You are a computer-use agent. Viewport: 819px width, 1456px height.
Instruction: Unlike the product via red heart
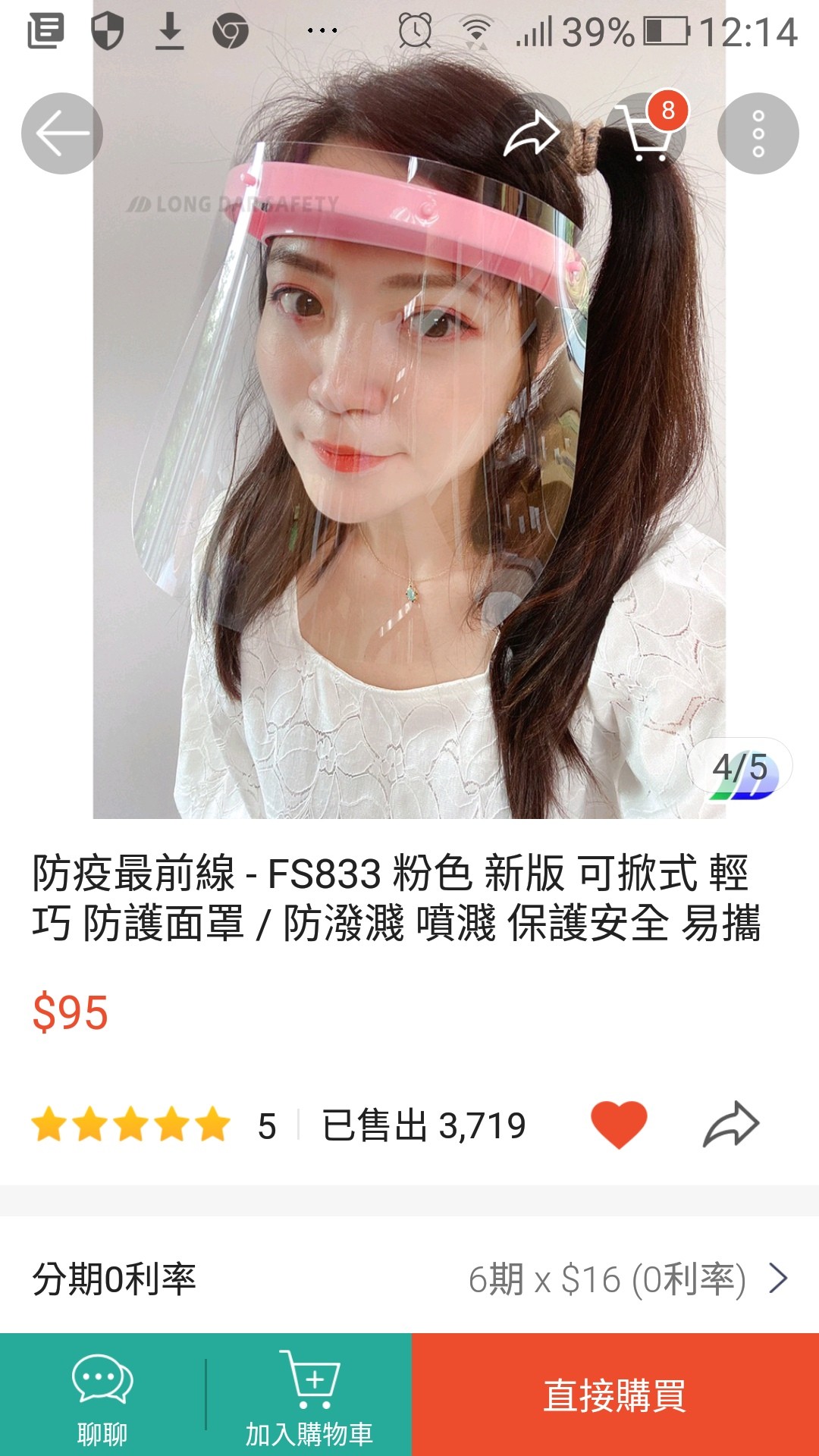tap(619, 1125)
